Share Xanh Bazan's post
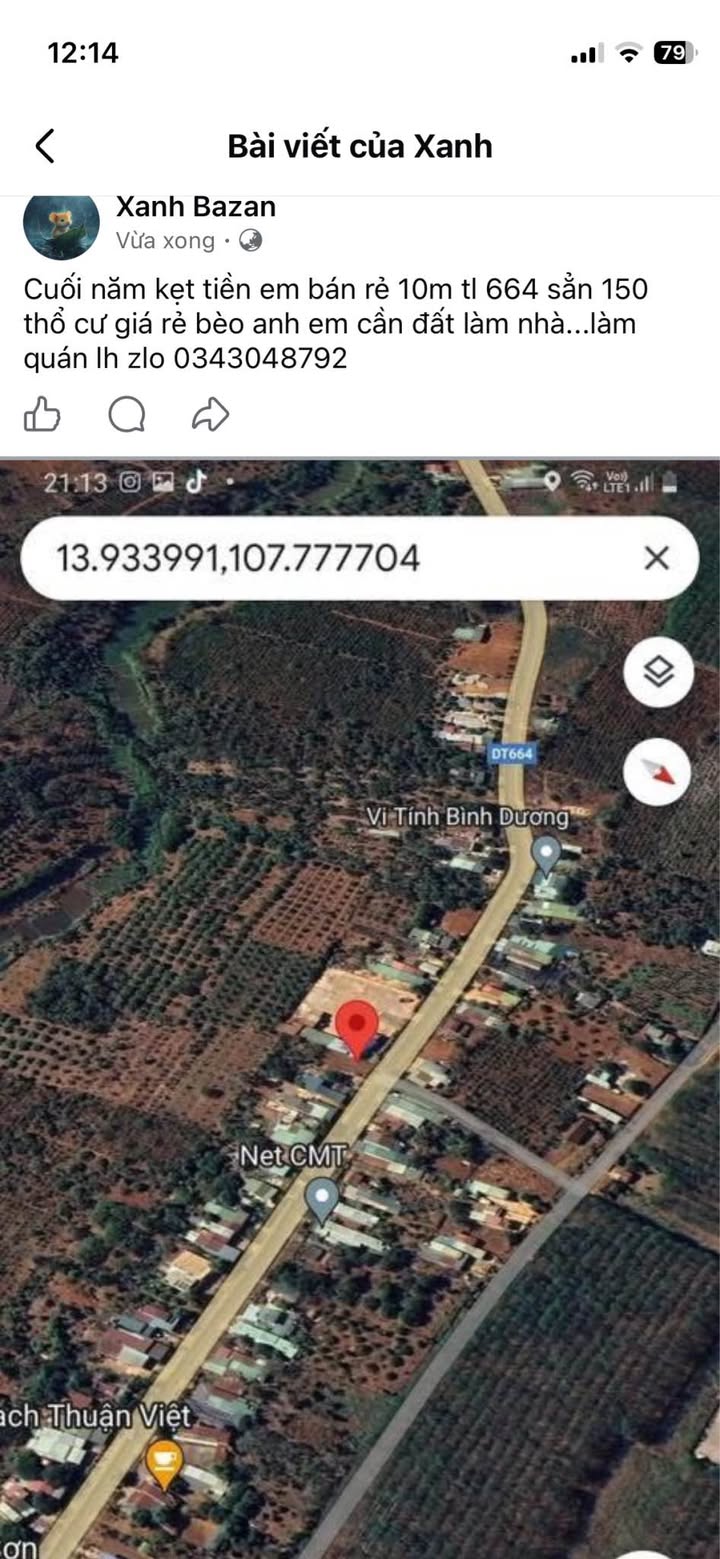The width and height of the screenshot is (720, 1559). [210, 414]
